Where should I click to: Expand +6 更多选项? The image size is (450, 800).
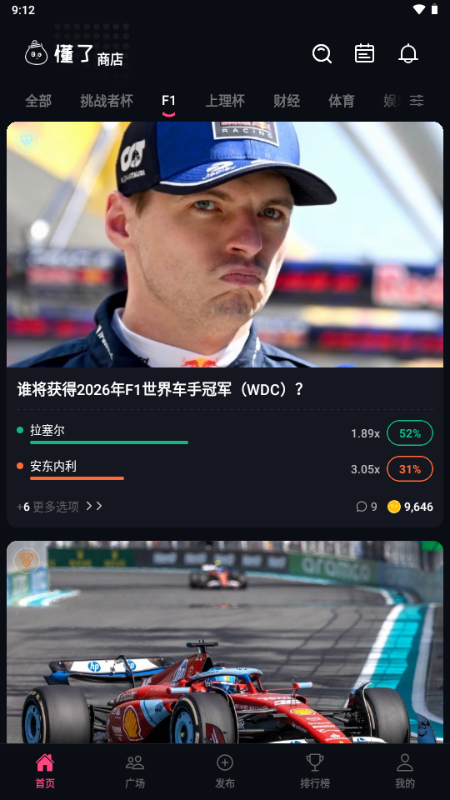click(x=60, y=506)
